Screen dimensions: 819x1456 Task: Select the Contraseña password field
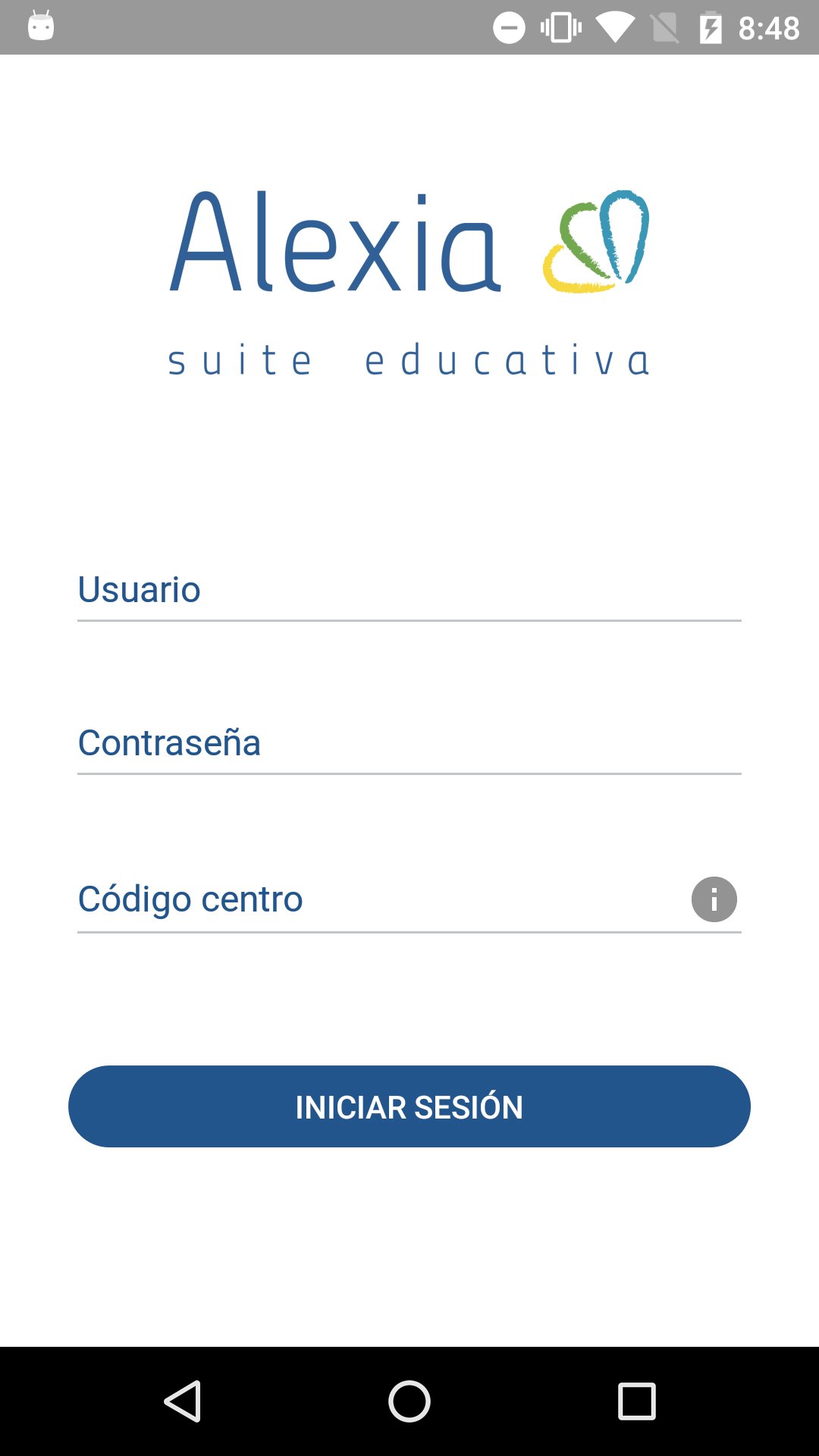point(409,743)
